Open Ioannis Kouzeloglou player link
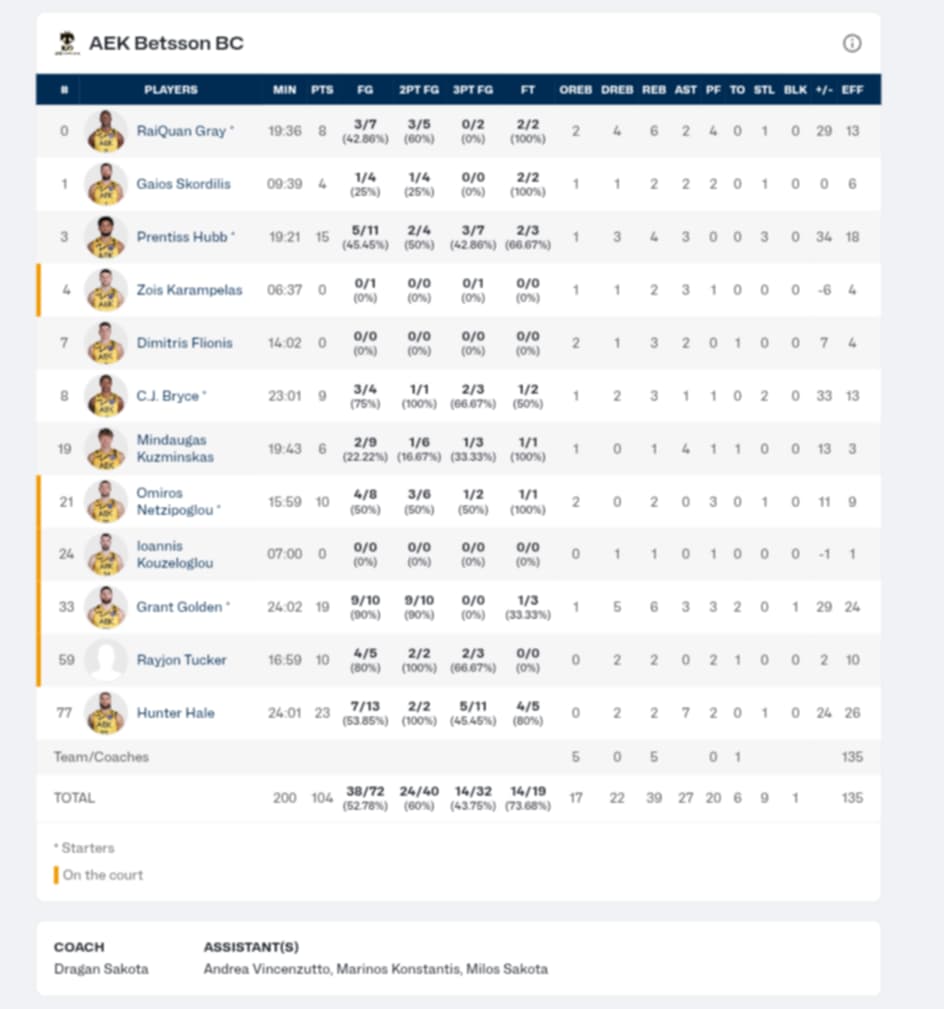 174,554
